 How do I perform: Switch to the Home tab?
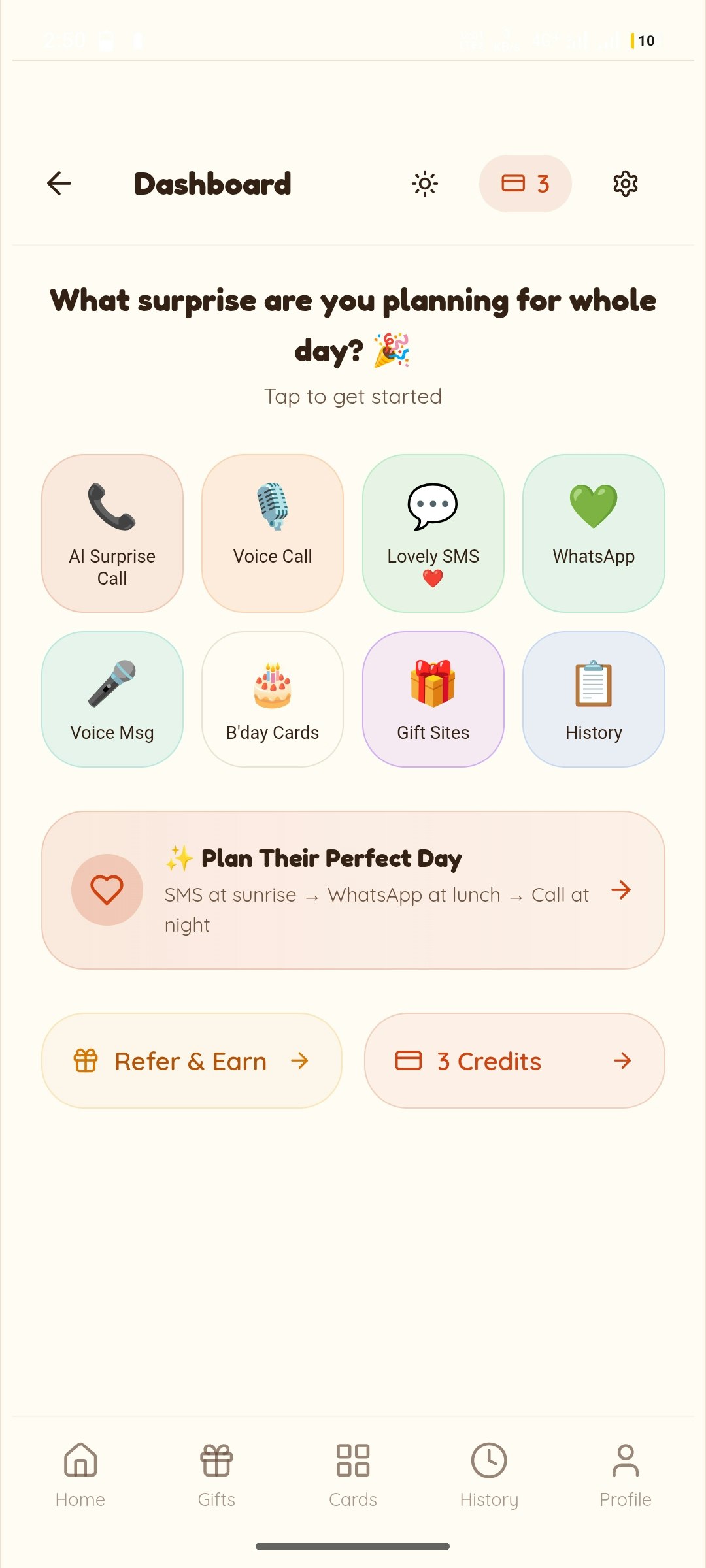coord(80,1475)
